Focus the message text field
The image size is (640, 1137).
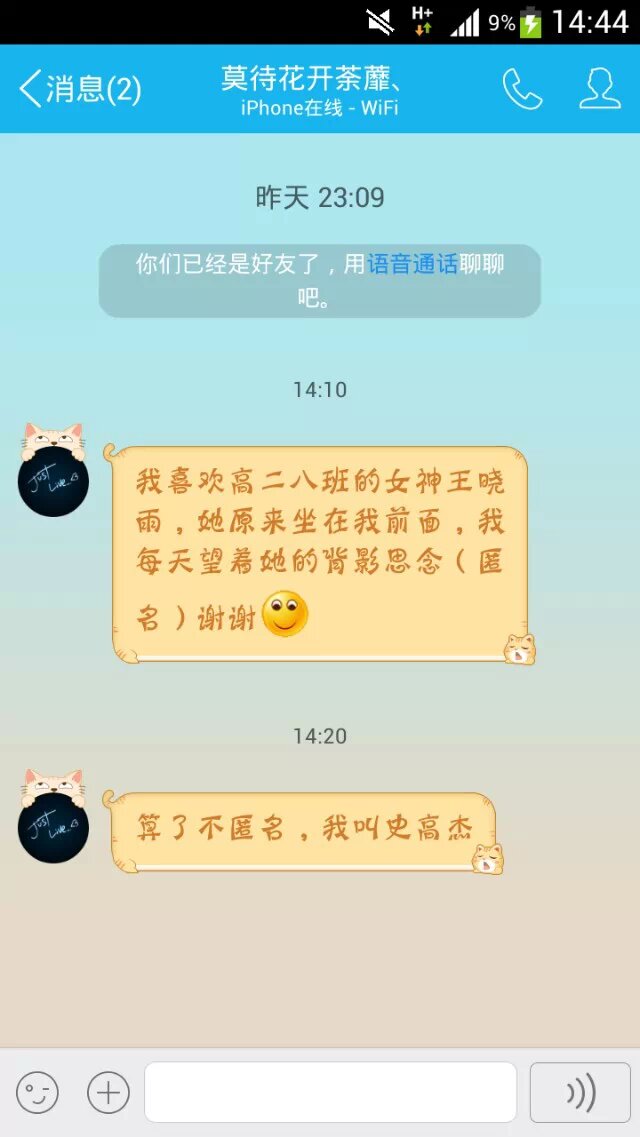[x=330, y=1092]
